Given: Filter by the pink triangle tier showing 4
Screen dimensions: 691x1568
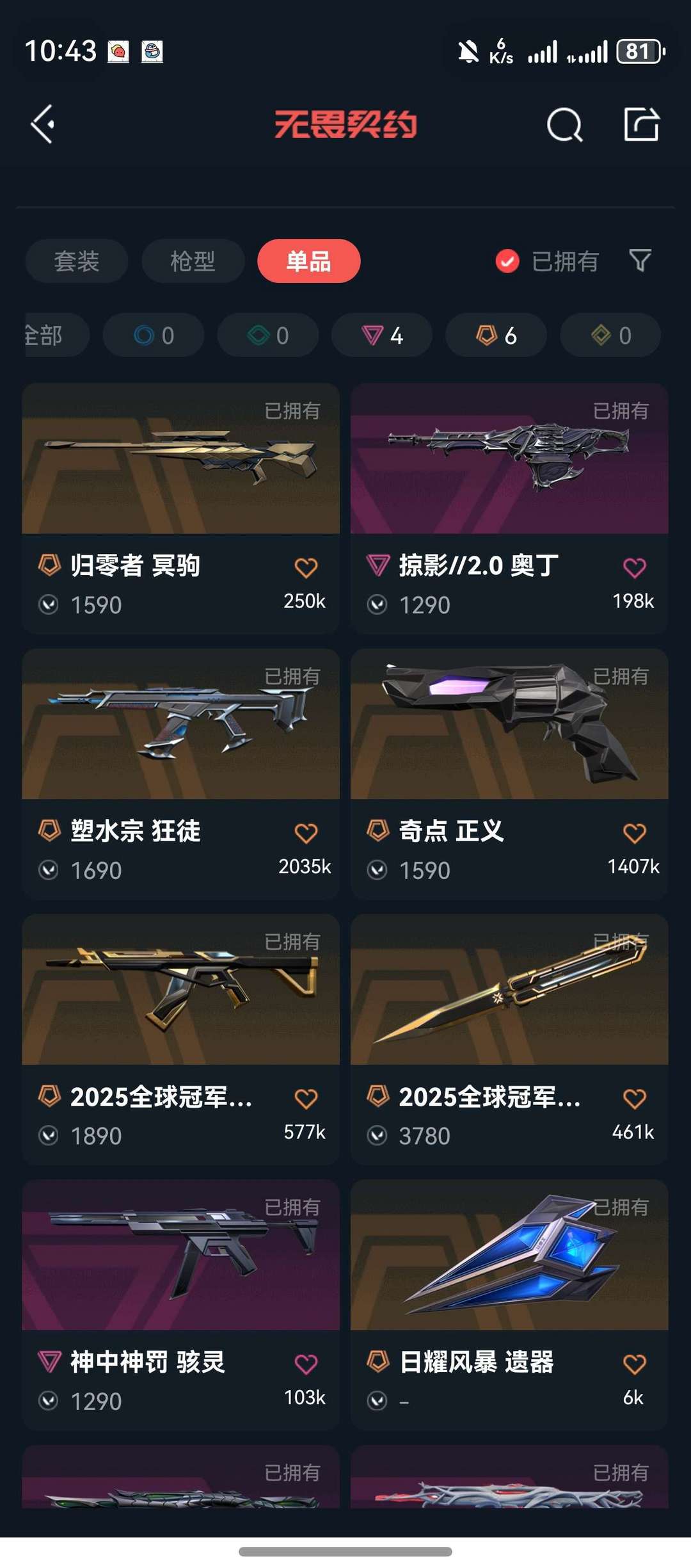Looking at the screenshot, I should (382, 335).
